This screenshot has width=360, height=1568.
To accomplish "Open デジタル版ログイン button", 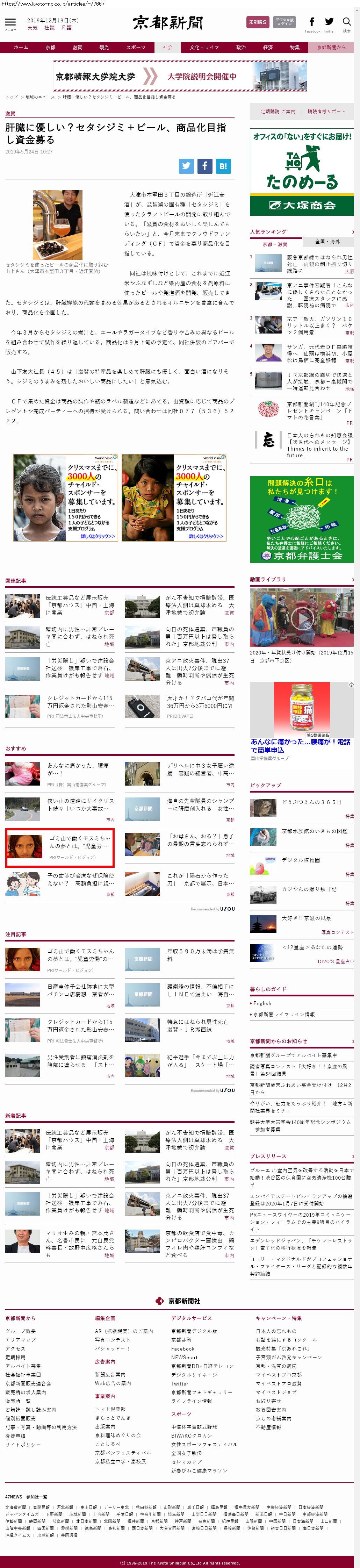I will (x=284, y=22).
